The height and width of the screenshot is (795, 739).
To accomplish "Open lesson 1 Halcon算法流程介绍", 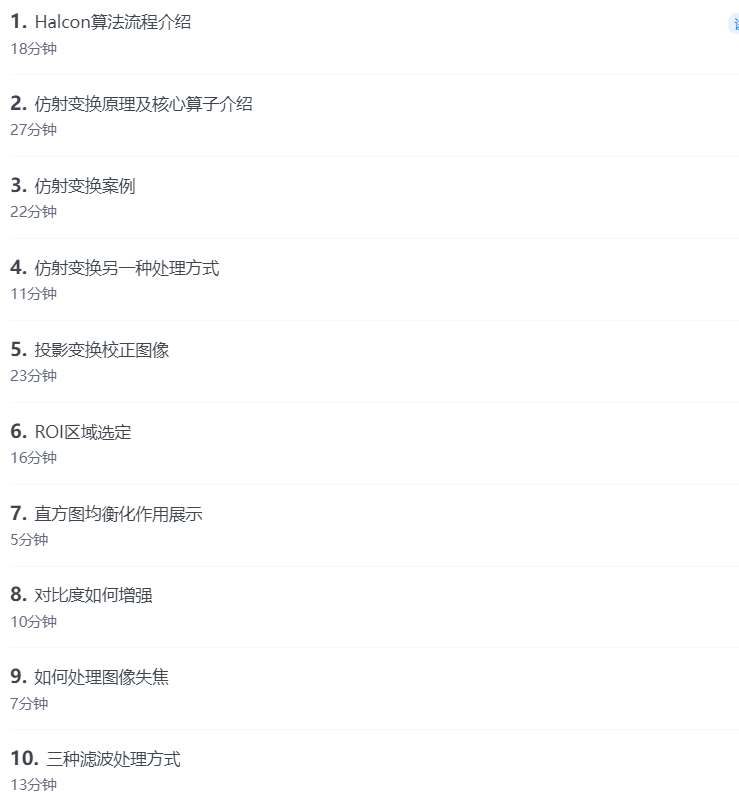I will coord(112,22).
